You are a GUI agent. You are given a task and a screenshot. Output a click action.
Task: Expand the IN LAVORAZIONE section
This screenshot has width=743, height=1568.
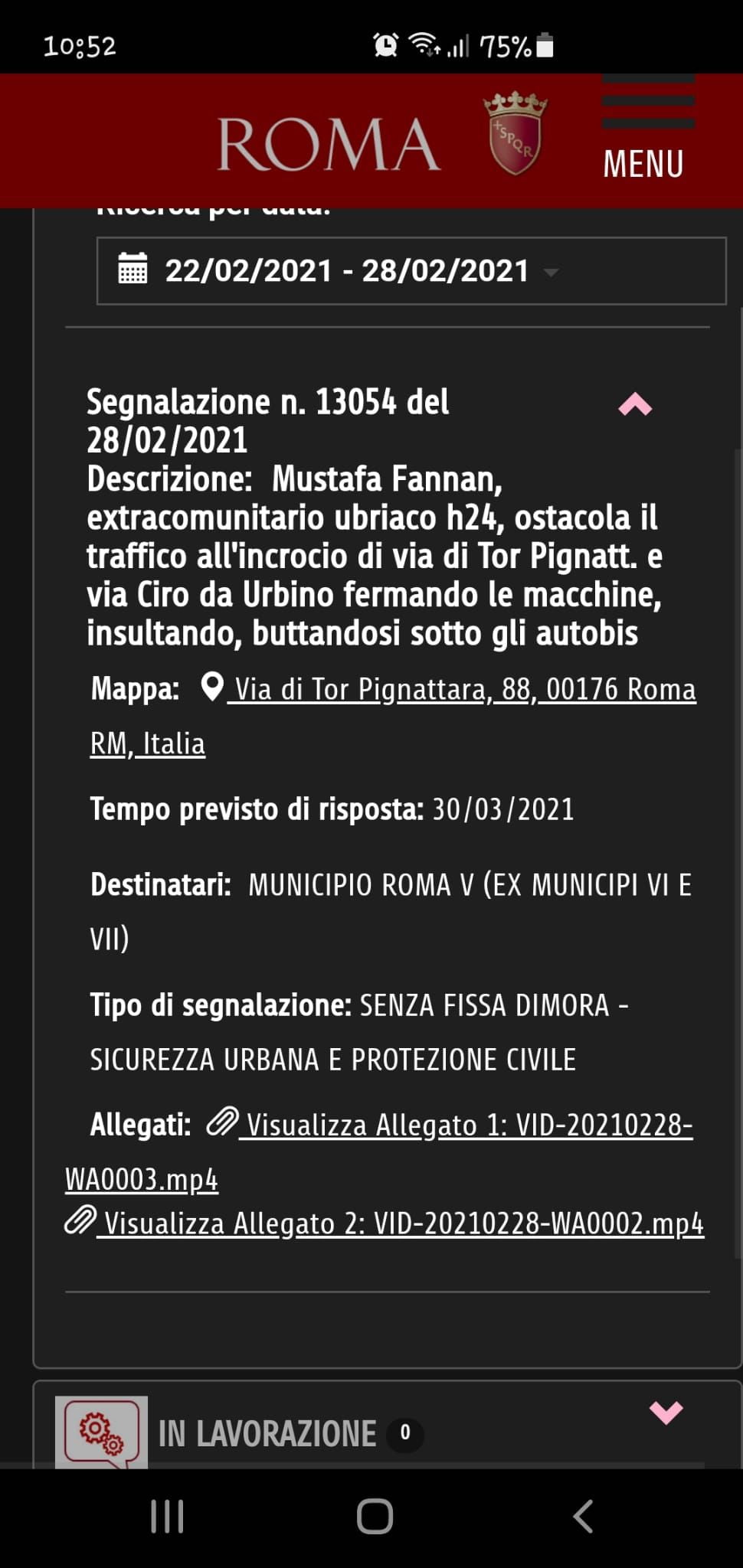(x=666, y=1413)
